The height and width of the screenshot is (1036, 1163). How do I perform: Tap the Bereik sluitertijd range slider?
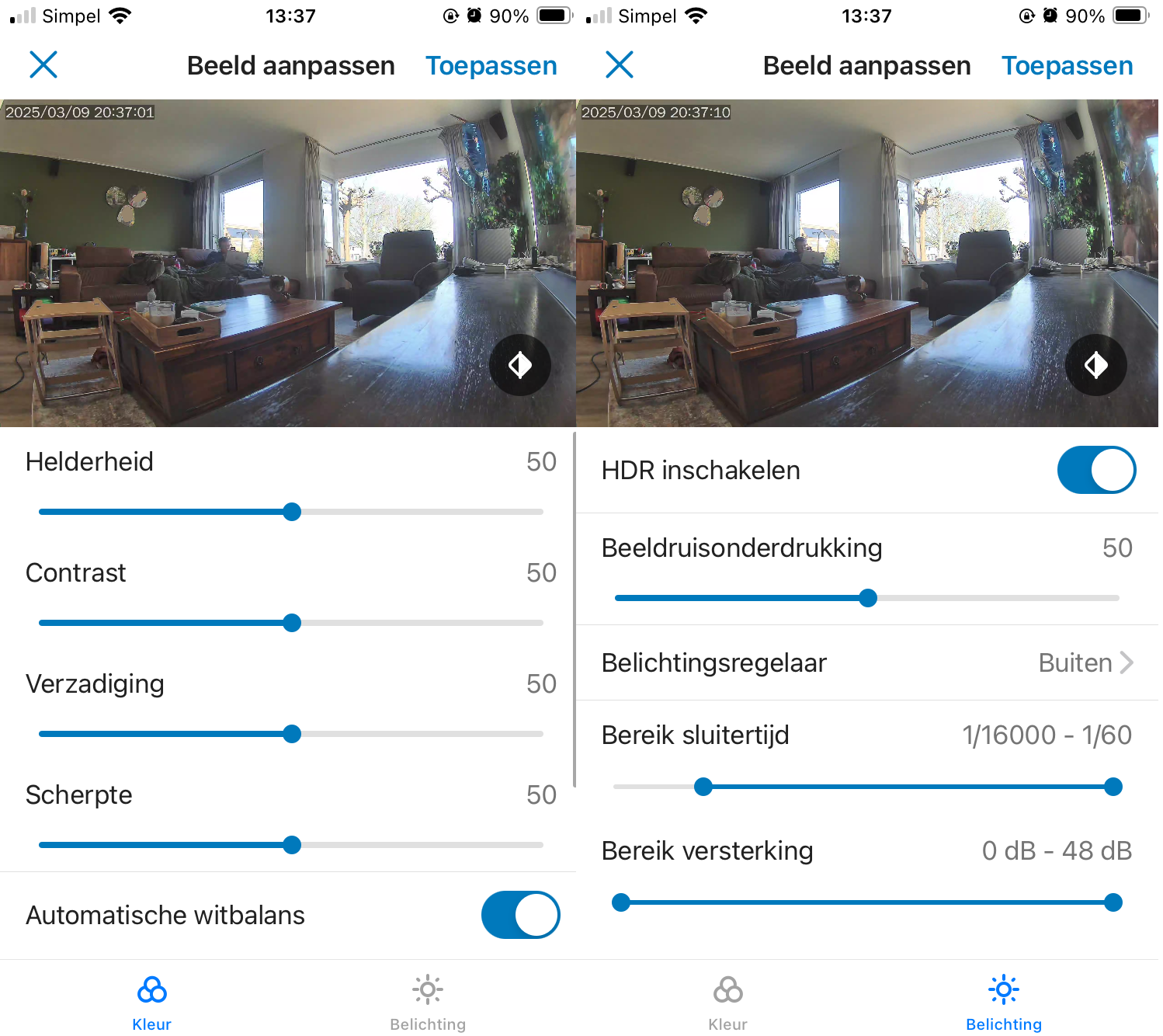point(866,787)
